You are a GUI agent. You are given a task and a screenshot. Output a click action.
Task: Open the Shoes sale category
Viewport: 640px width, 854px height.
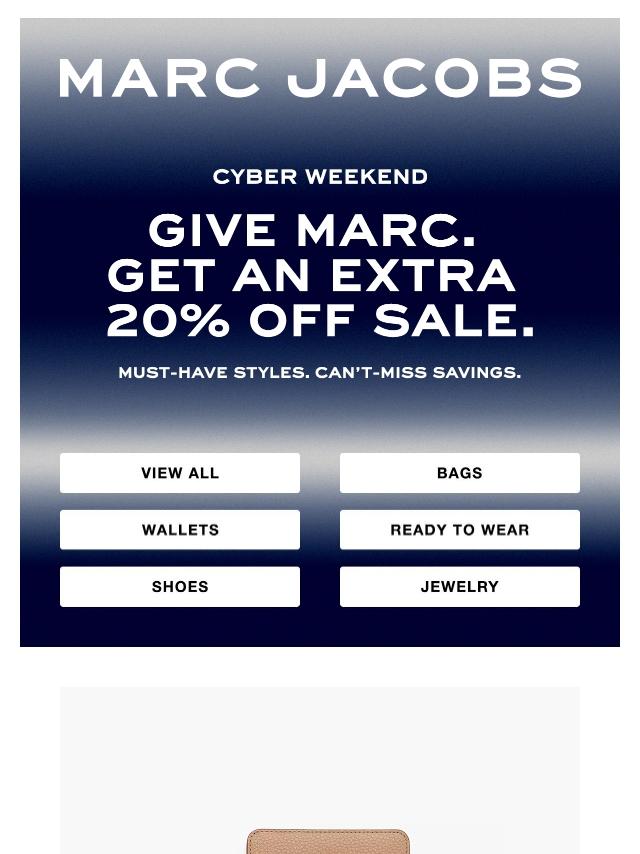click(180, 587)
